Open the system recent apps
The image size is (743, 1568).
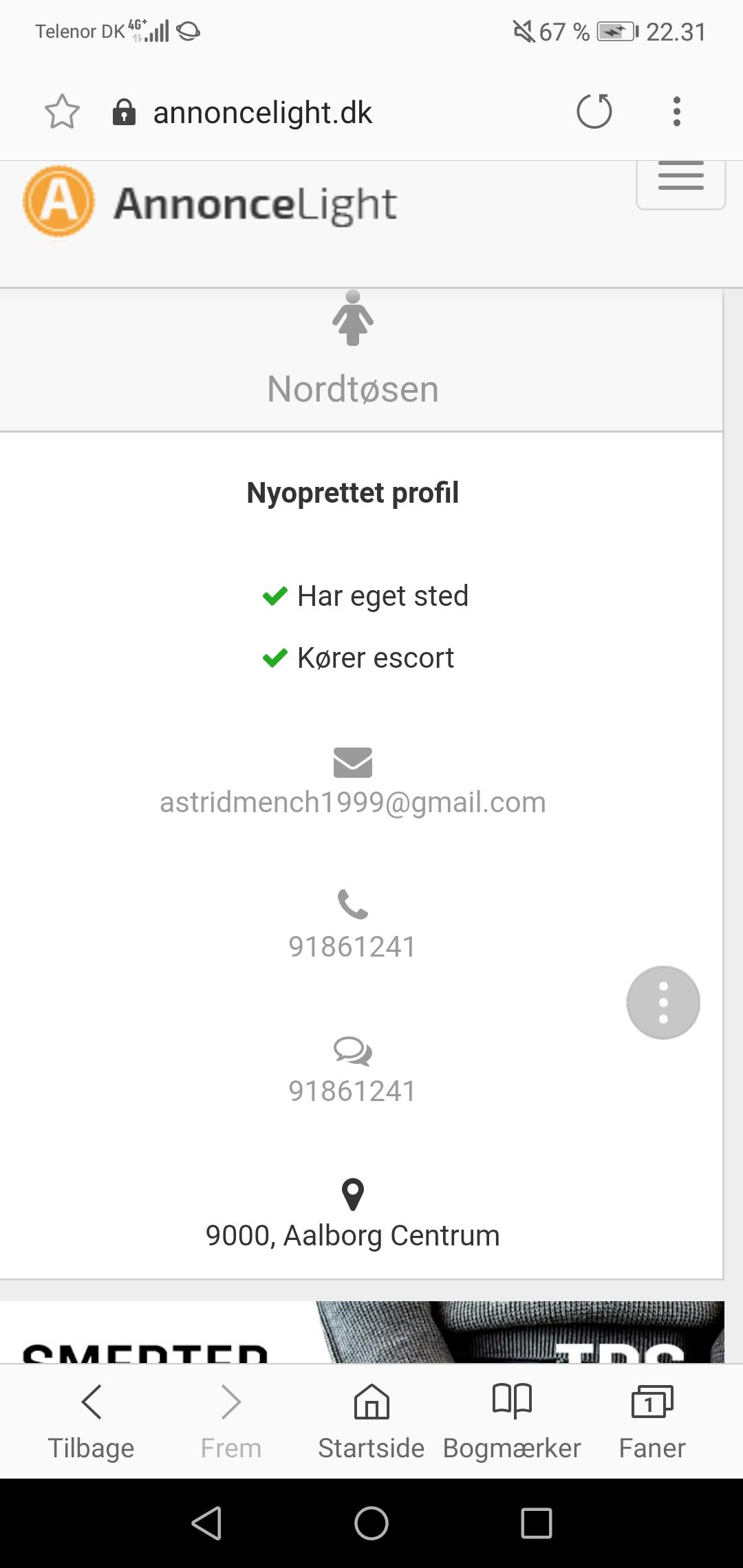tap(537, 1523)
